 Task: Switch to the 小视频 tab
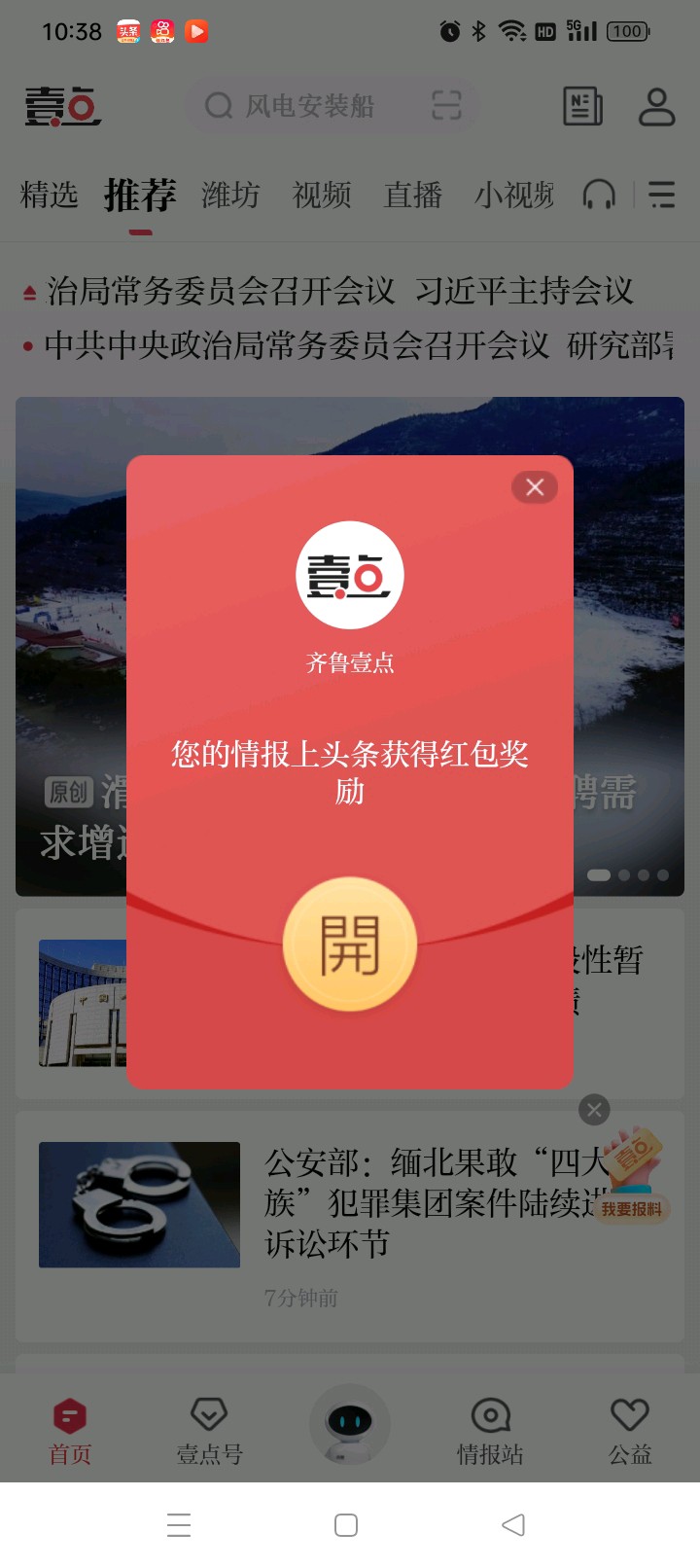point(514,196)
